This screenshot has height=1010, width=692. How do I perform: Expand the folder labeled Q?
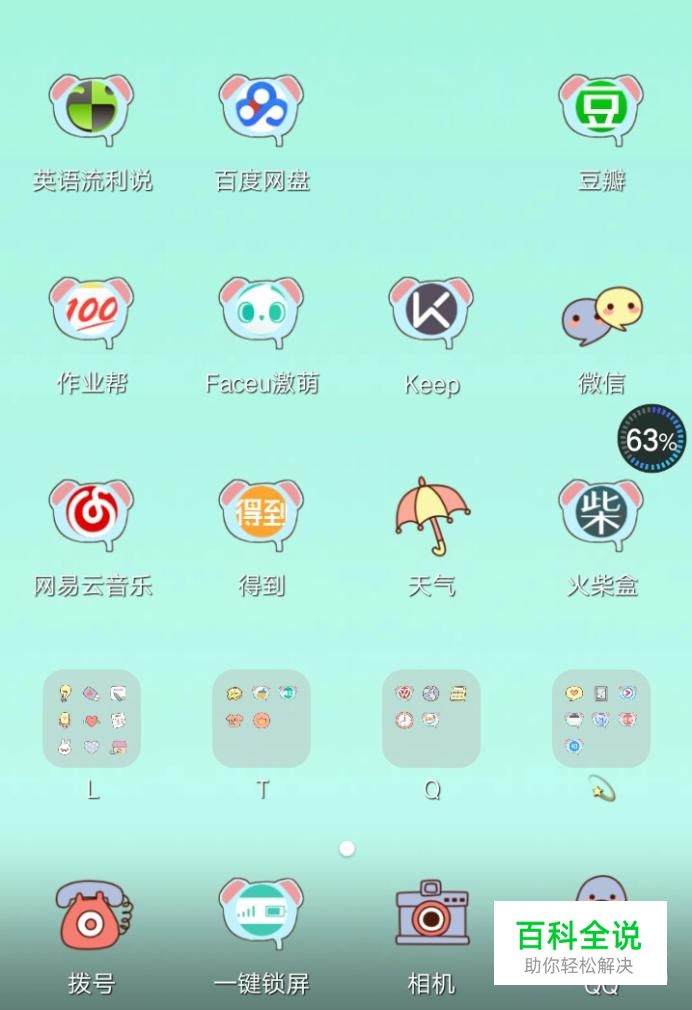[x=431, y=719]
